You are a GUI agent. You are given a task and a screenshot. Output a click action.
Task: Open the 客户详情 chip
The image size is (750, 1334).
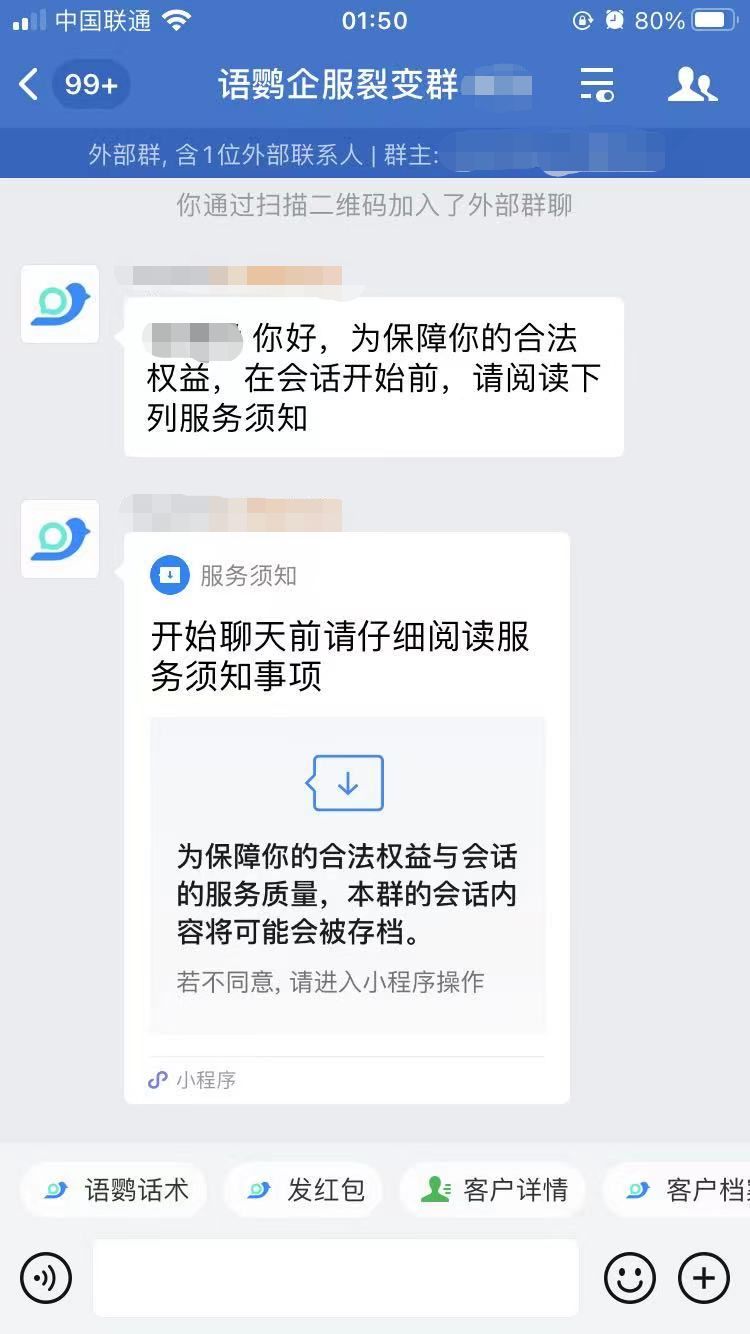click(494, 1190)
